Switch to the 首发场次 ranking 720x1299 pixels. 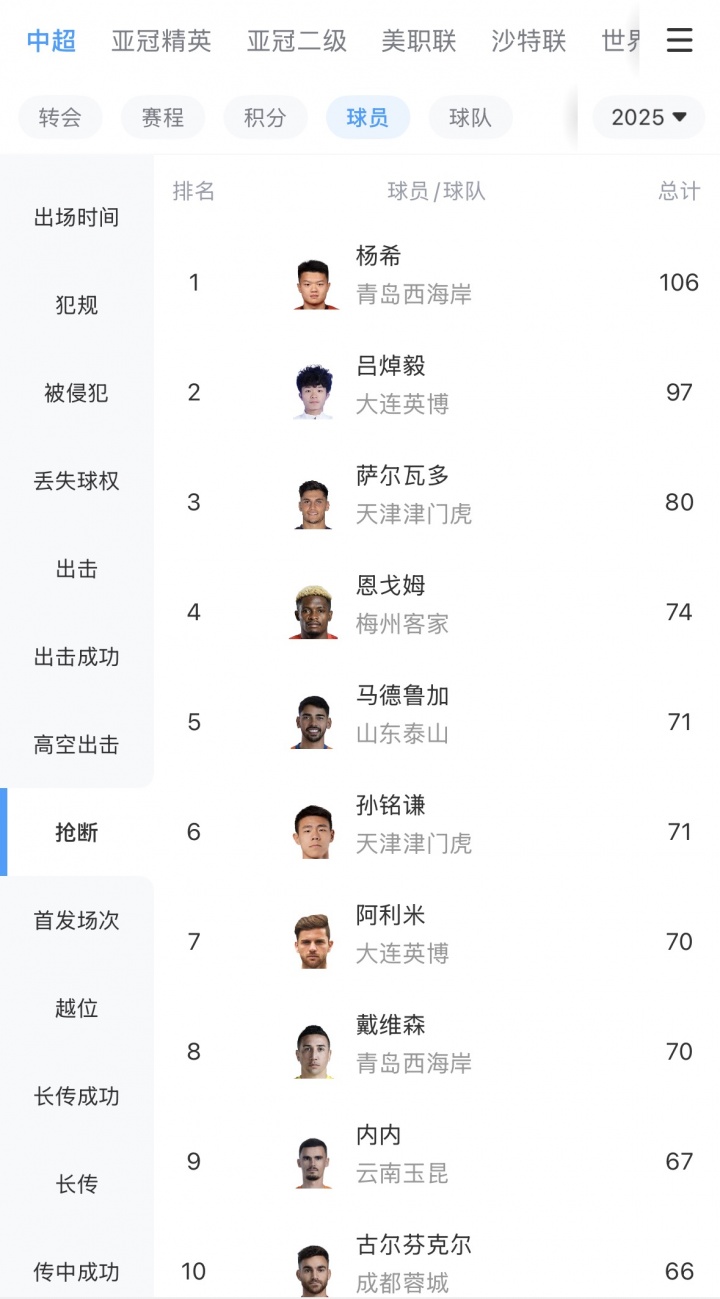pyautogui.click(x=77, y=921)
